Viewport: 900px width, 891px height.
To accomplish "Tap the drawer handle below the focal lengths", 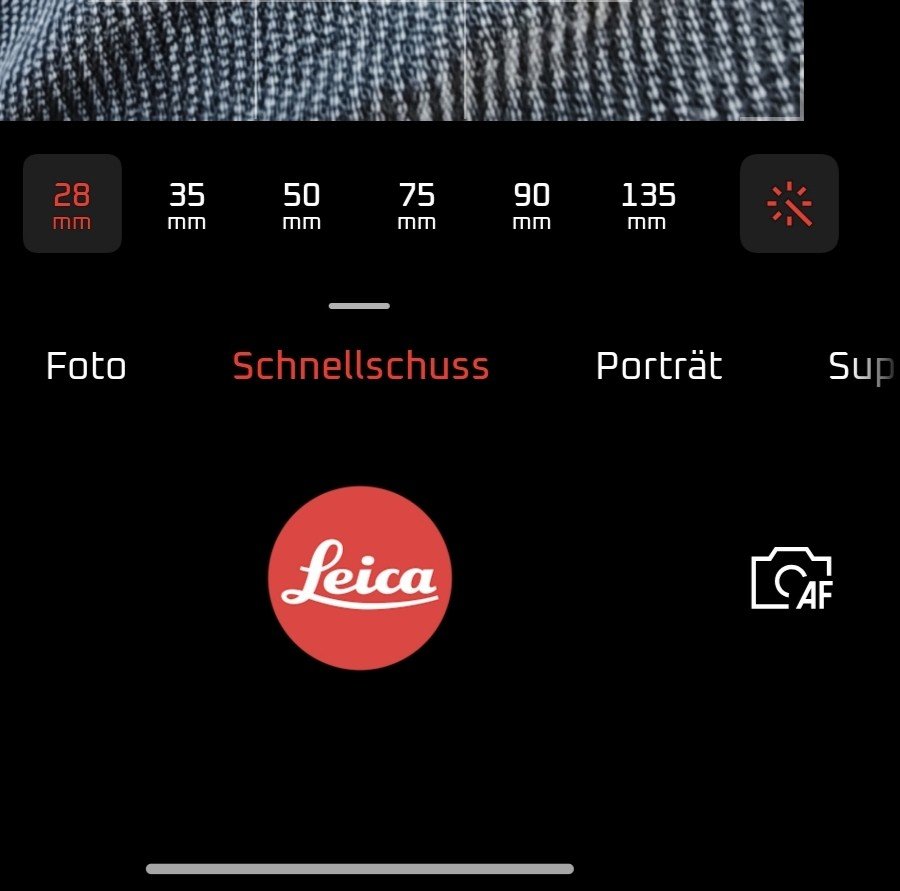I will [x=359, y=306].
